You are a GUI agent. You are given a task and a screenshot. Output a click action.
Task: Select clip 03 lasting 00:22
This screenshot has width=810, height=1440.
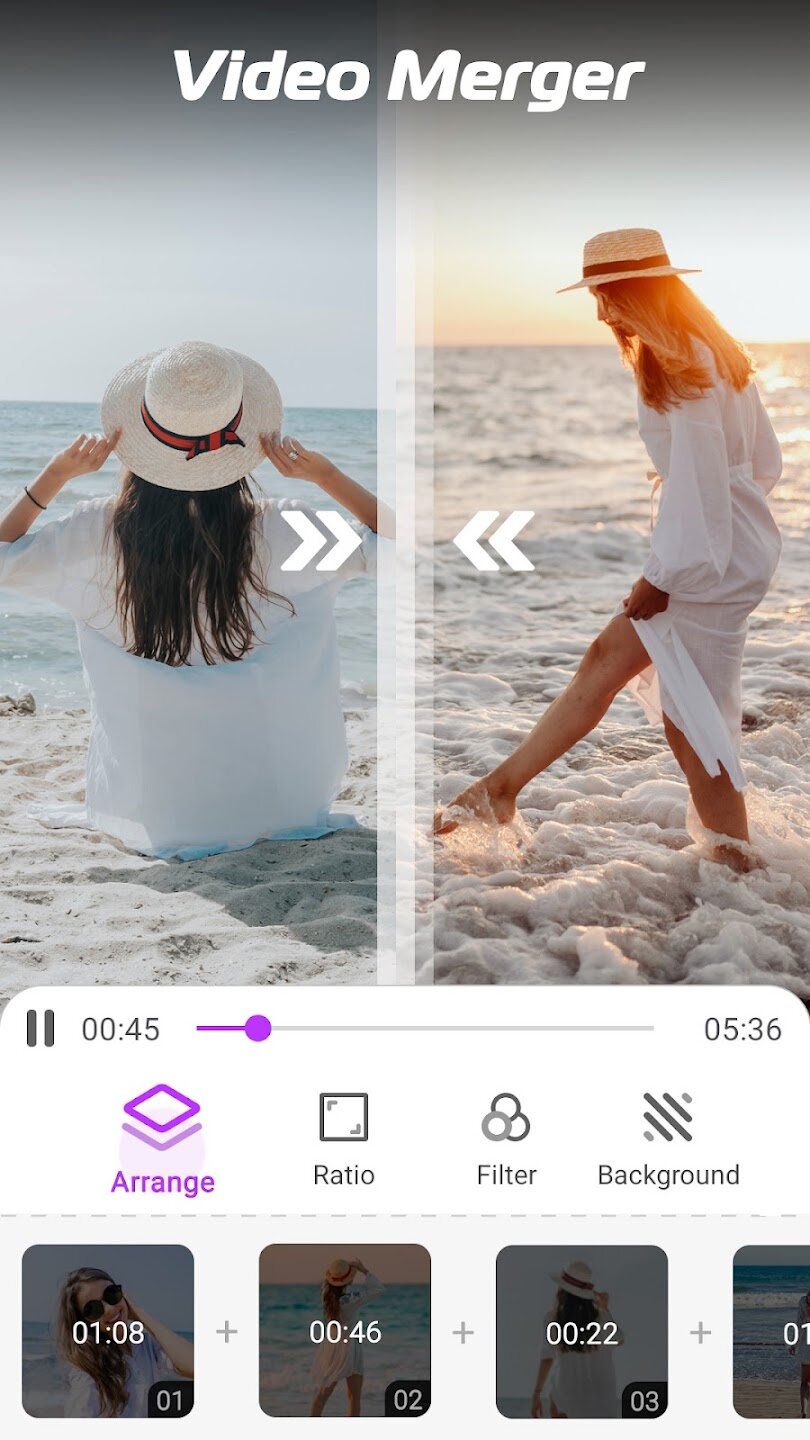click(x=582, y=1331)
